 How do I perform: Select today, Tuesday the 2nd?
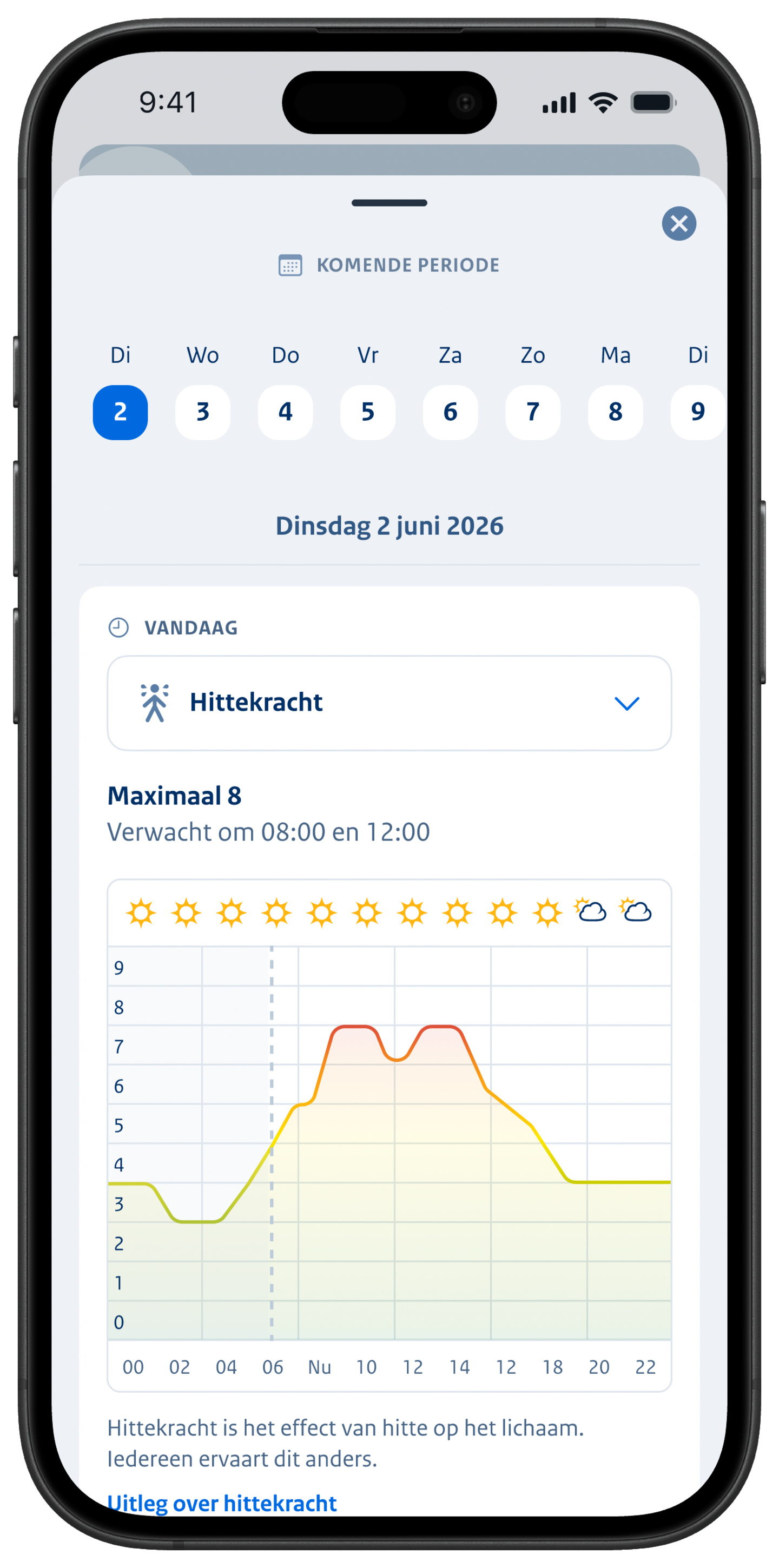tap(121, 412)
